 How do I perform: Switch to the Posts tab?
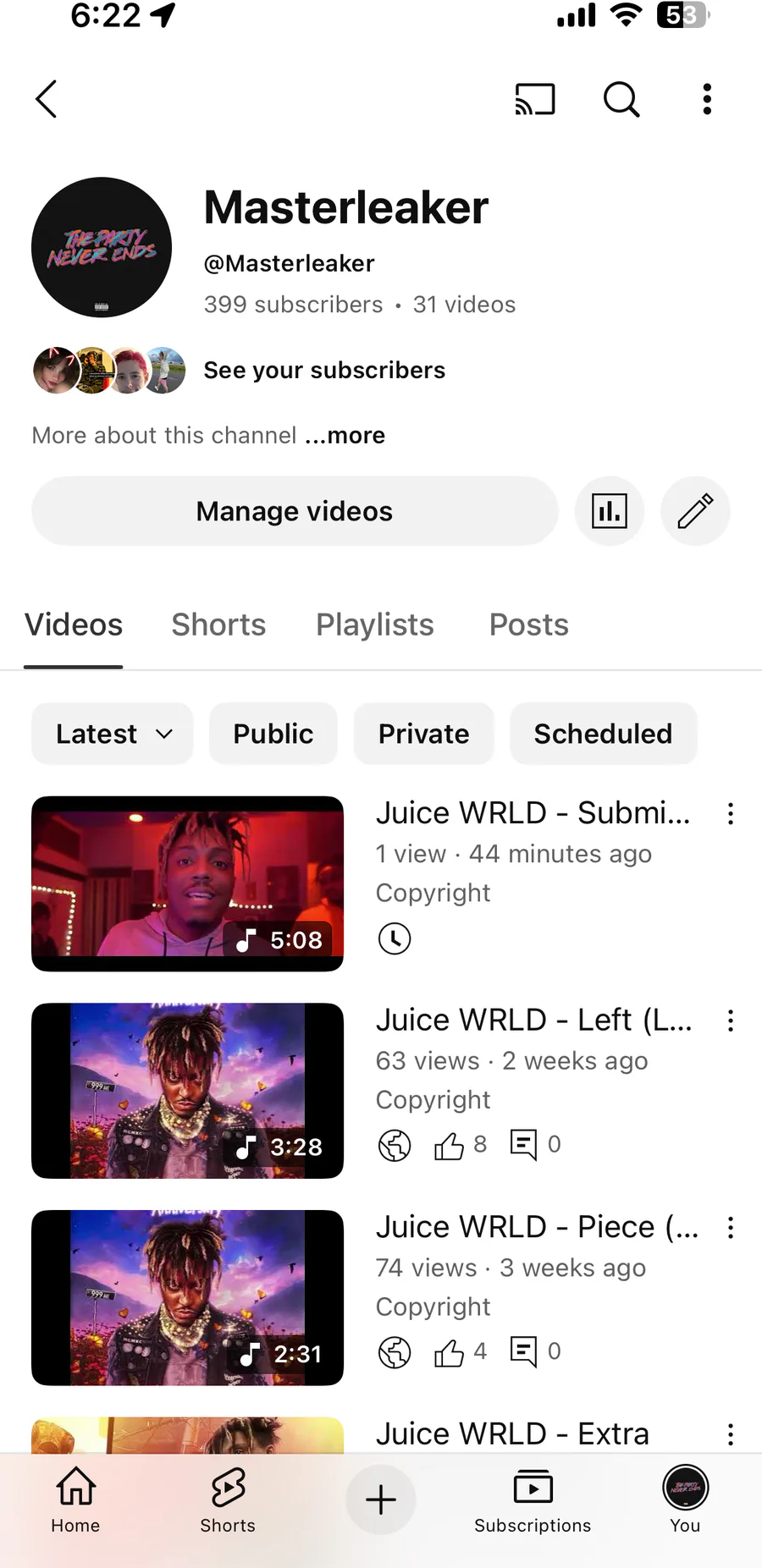(529, 624)
